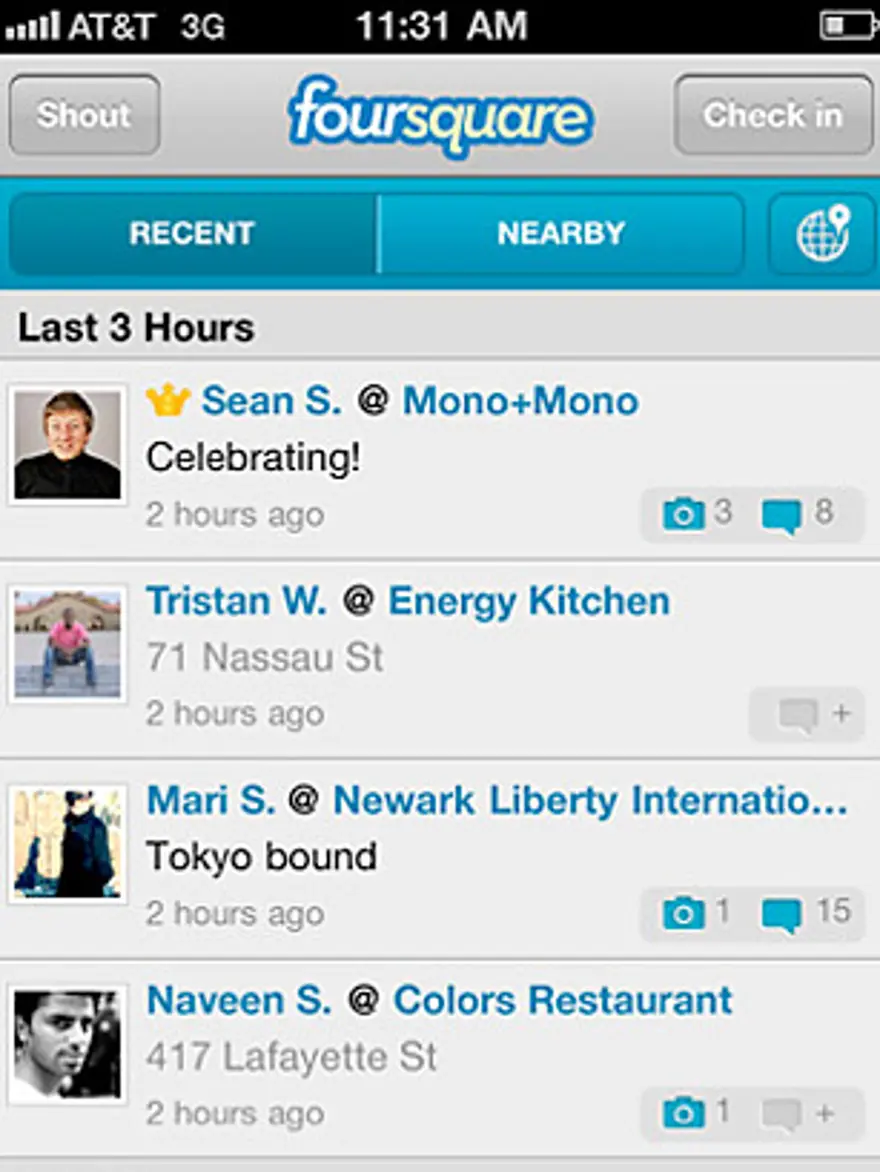Open Mari S.'s profile photo

click(x=67, y=844)
